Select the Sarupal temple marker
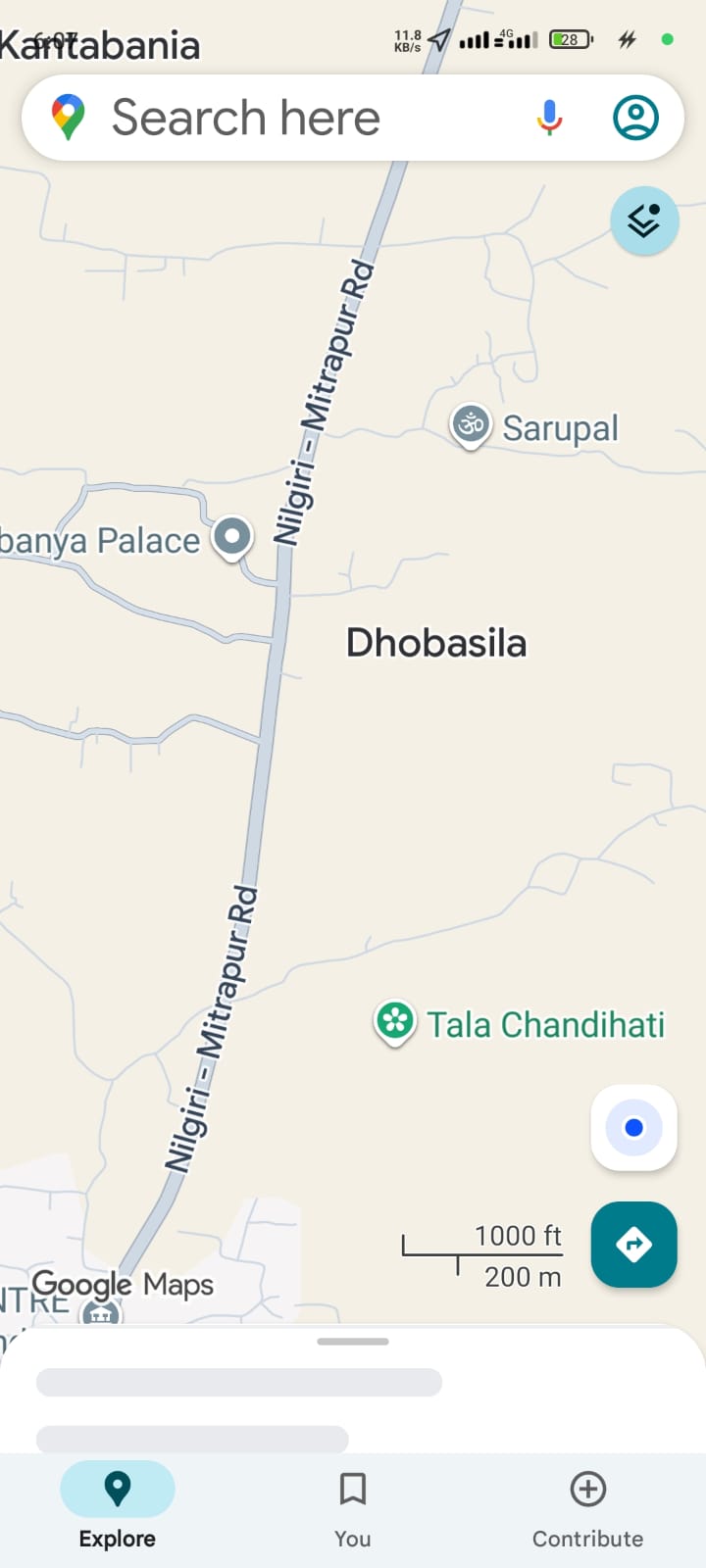Screen dimensions: 706x1568 (x=471, y=425)
